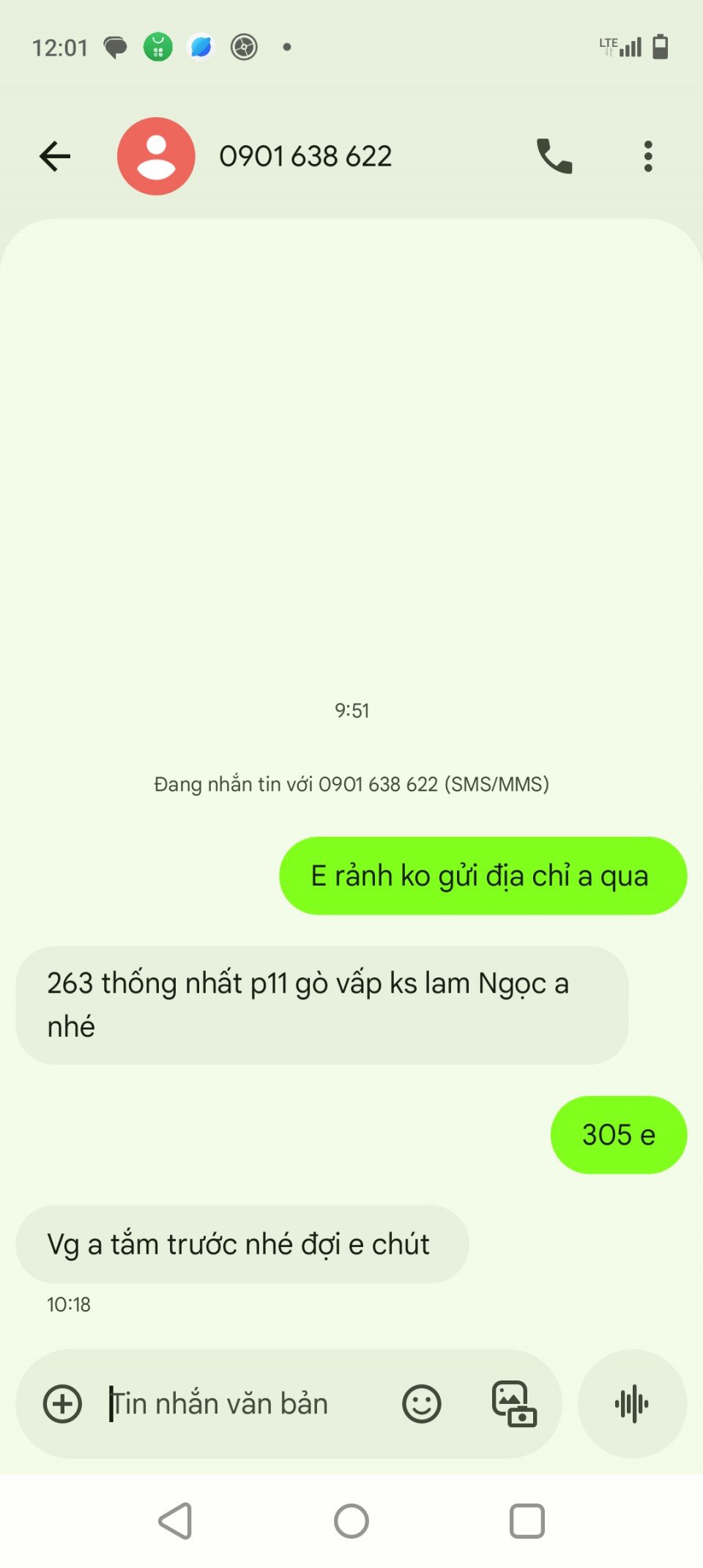Image resolution: width=703 pixels, height=1568 pixels.
Task: Open the emoji picker
Action: 422,1404
